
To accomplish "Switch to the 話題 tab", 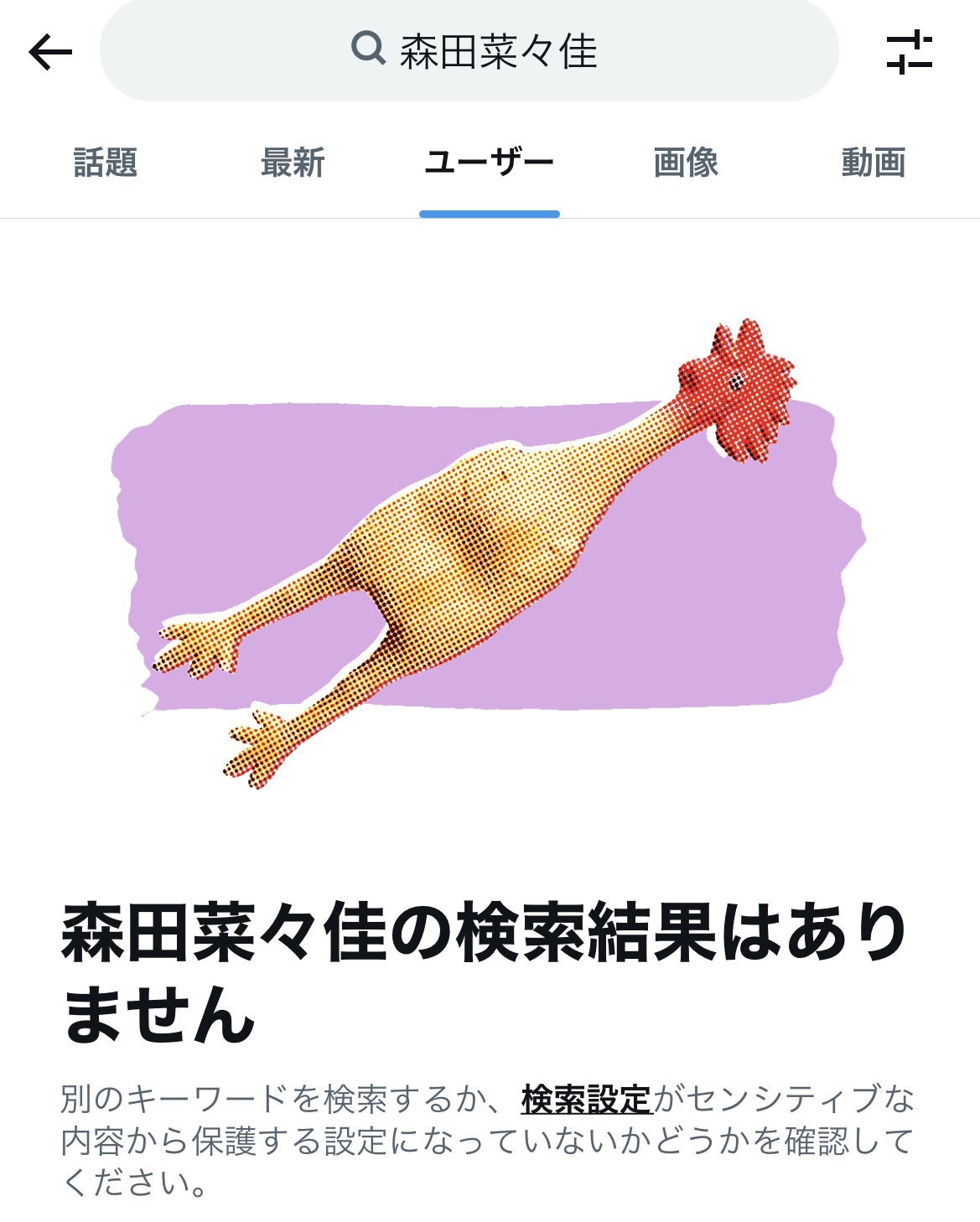I will (106, 163).
